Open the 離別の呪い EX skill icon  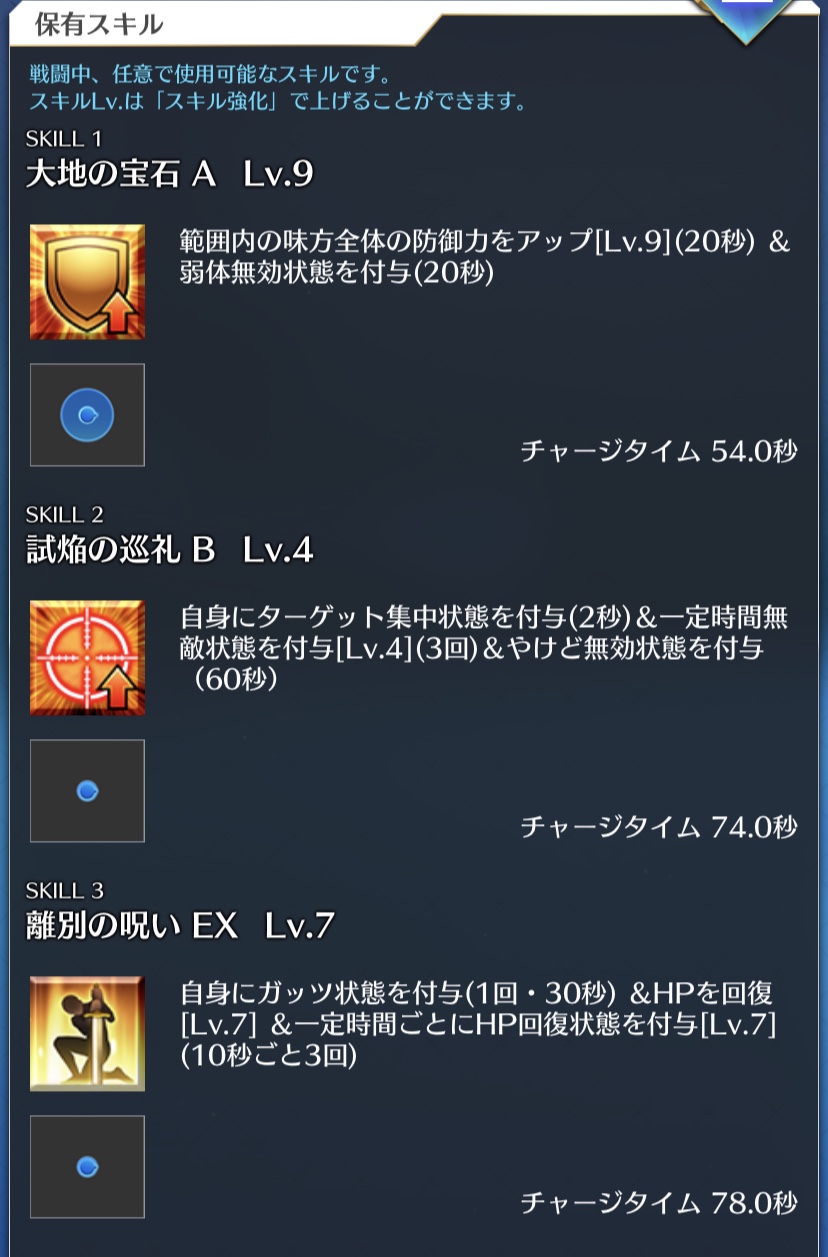click(87, 1033)
